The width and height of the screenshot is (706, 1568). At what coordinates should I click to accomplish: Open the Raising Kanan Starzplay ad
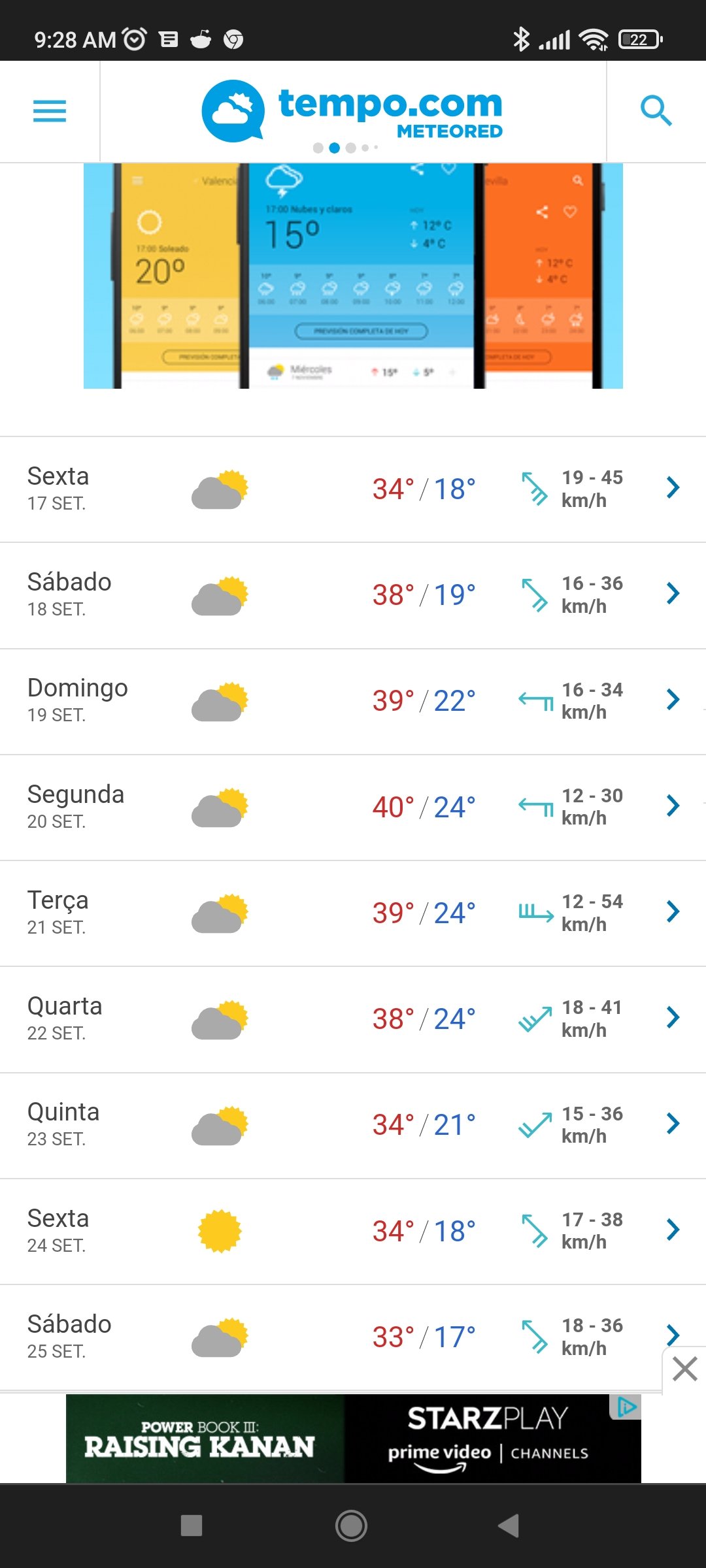tap(353, 1439)
